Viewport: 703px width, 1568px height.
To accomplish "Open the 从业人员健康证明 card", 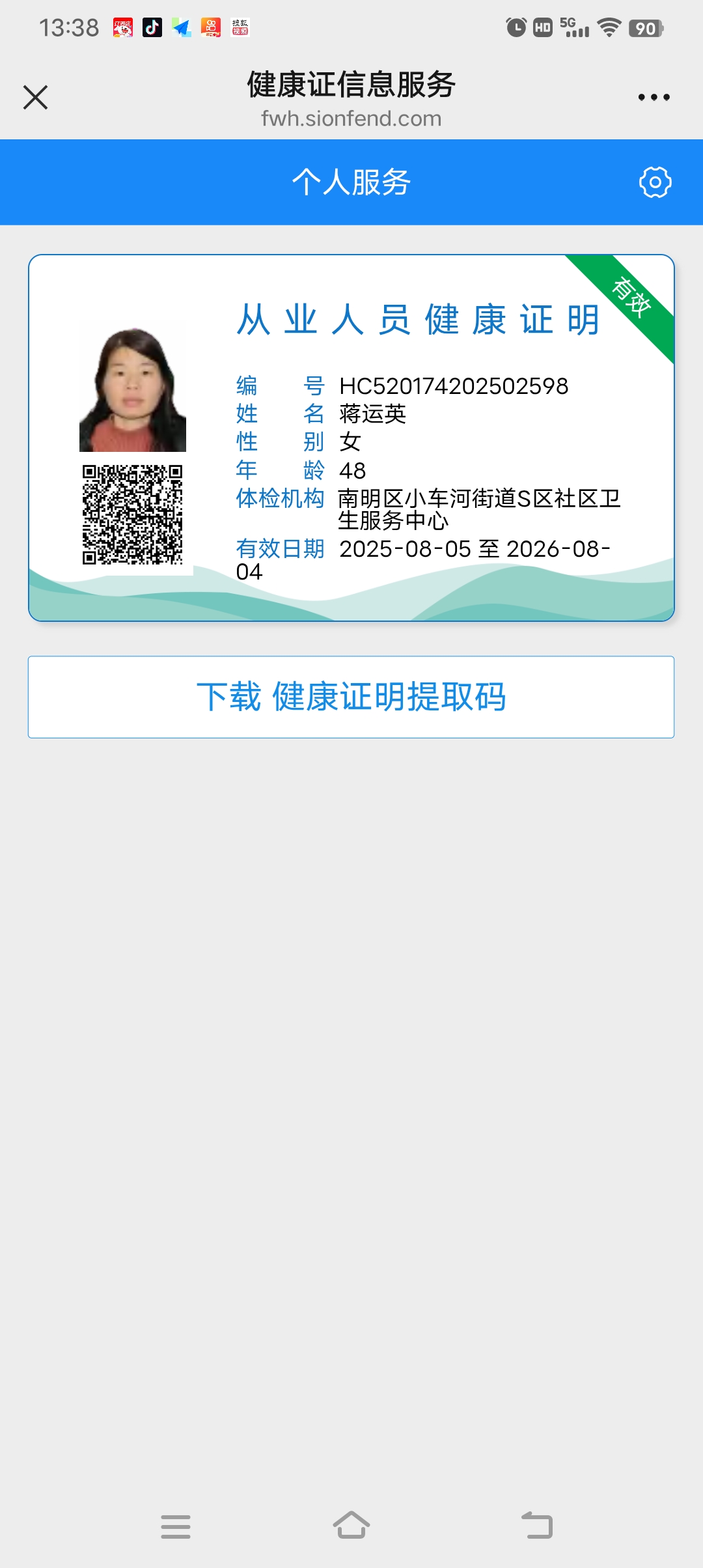I will point(351,438).
